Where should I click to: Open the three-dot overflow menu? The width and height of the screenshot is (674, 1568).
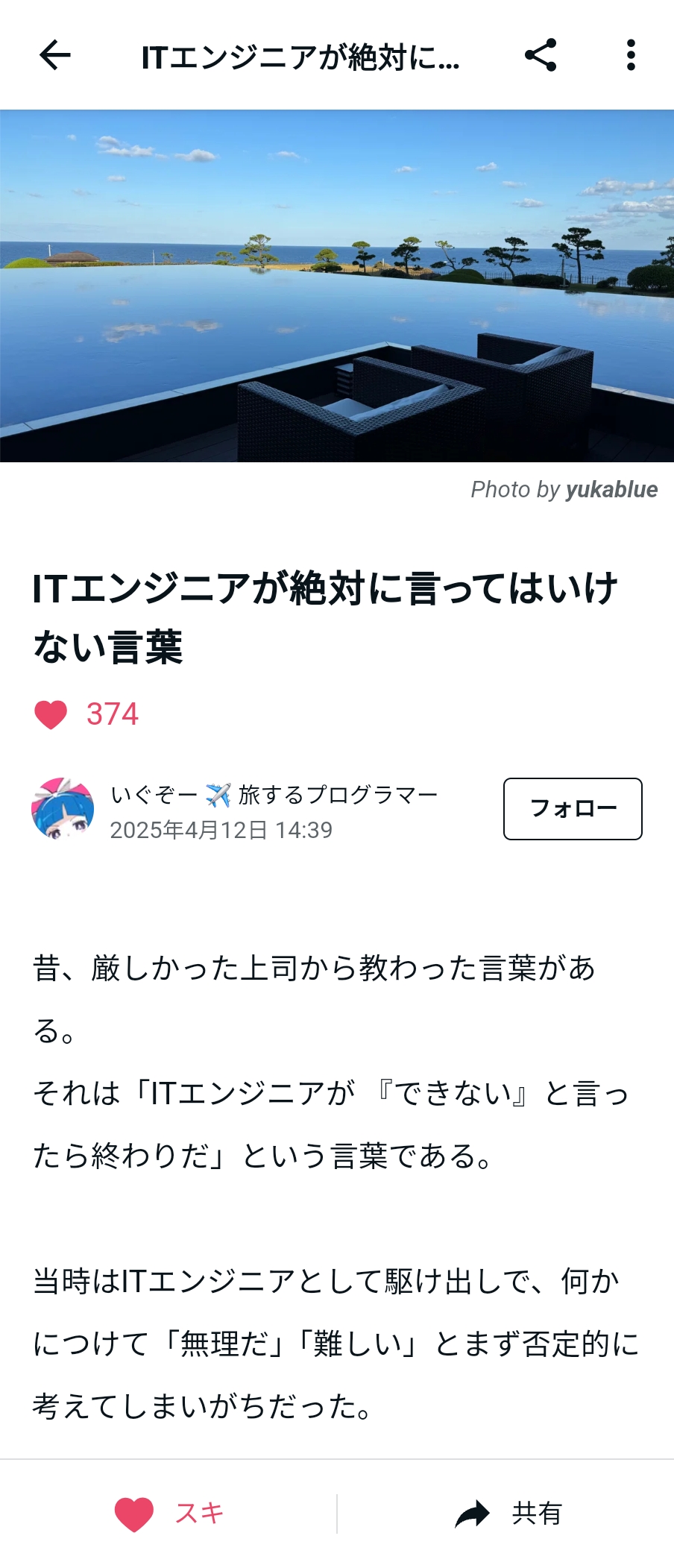(x=631, y=55)
